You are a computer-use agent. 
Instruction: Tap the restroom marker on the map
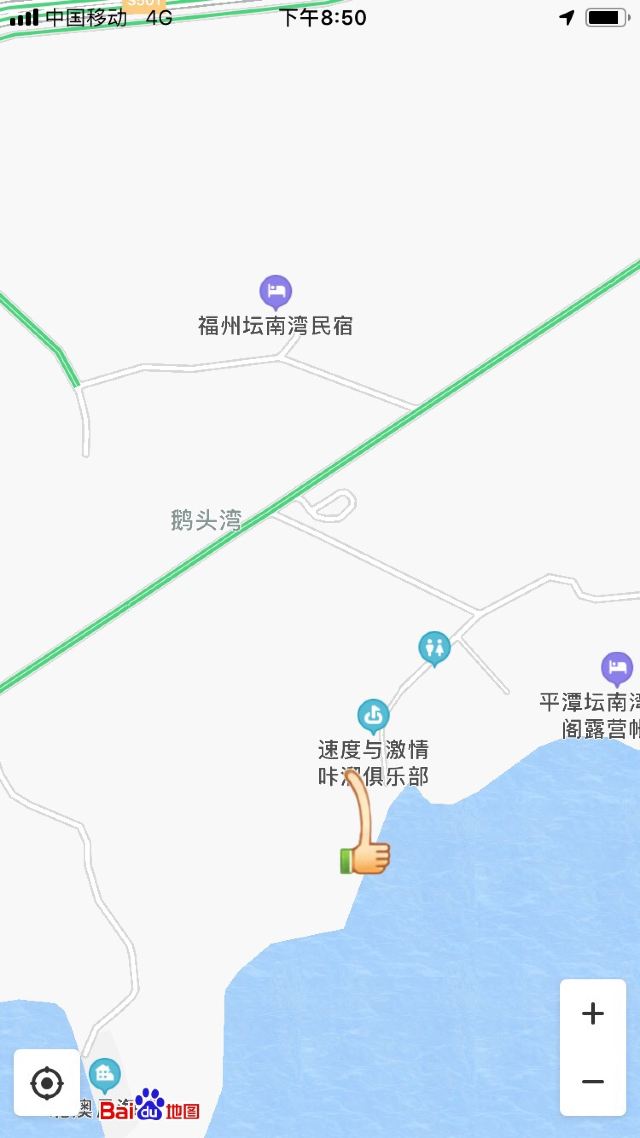(x=434, y=648)
